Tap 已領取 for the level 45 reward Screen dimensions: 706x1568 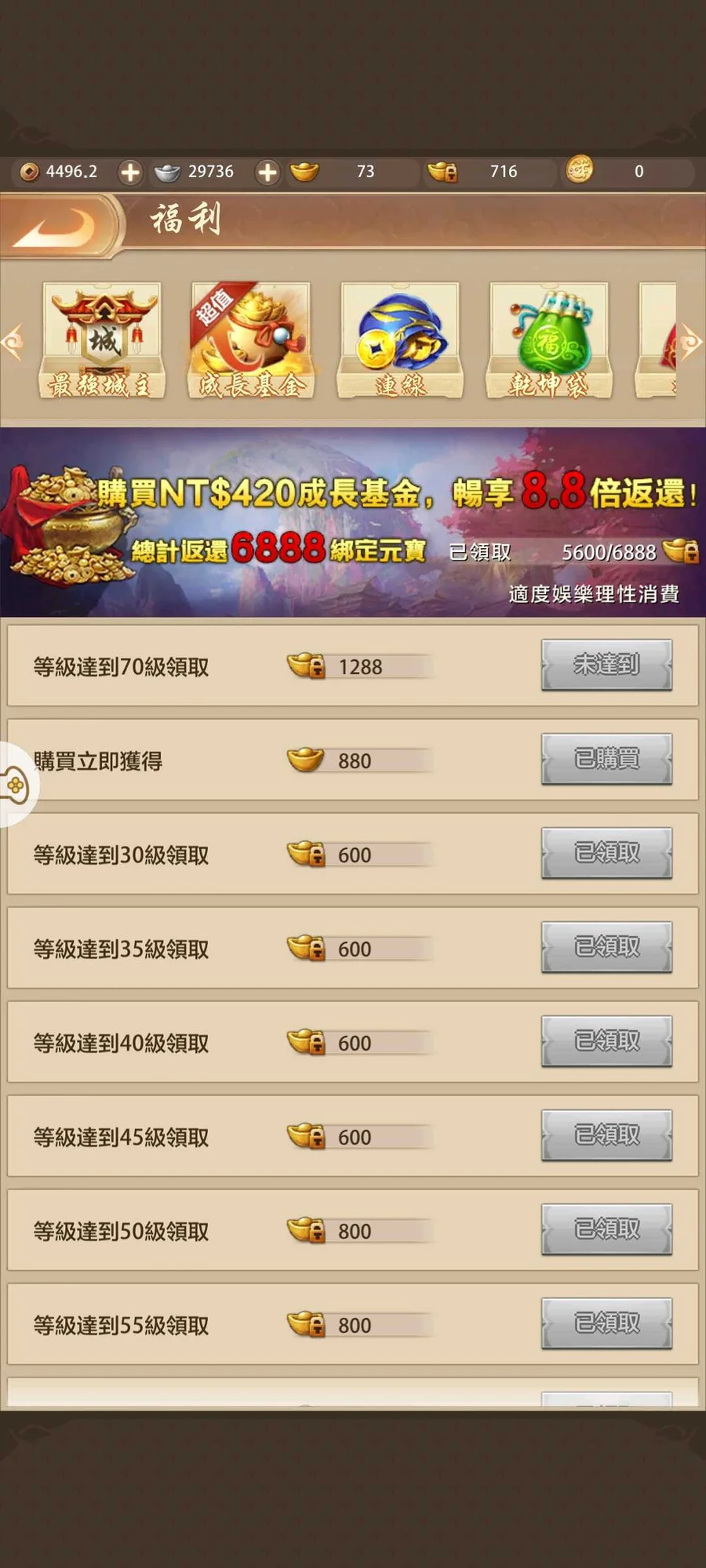pos(606,1135)
